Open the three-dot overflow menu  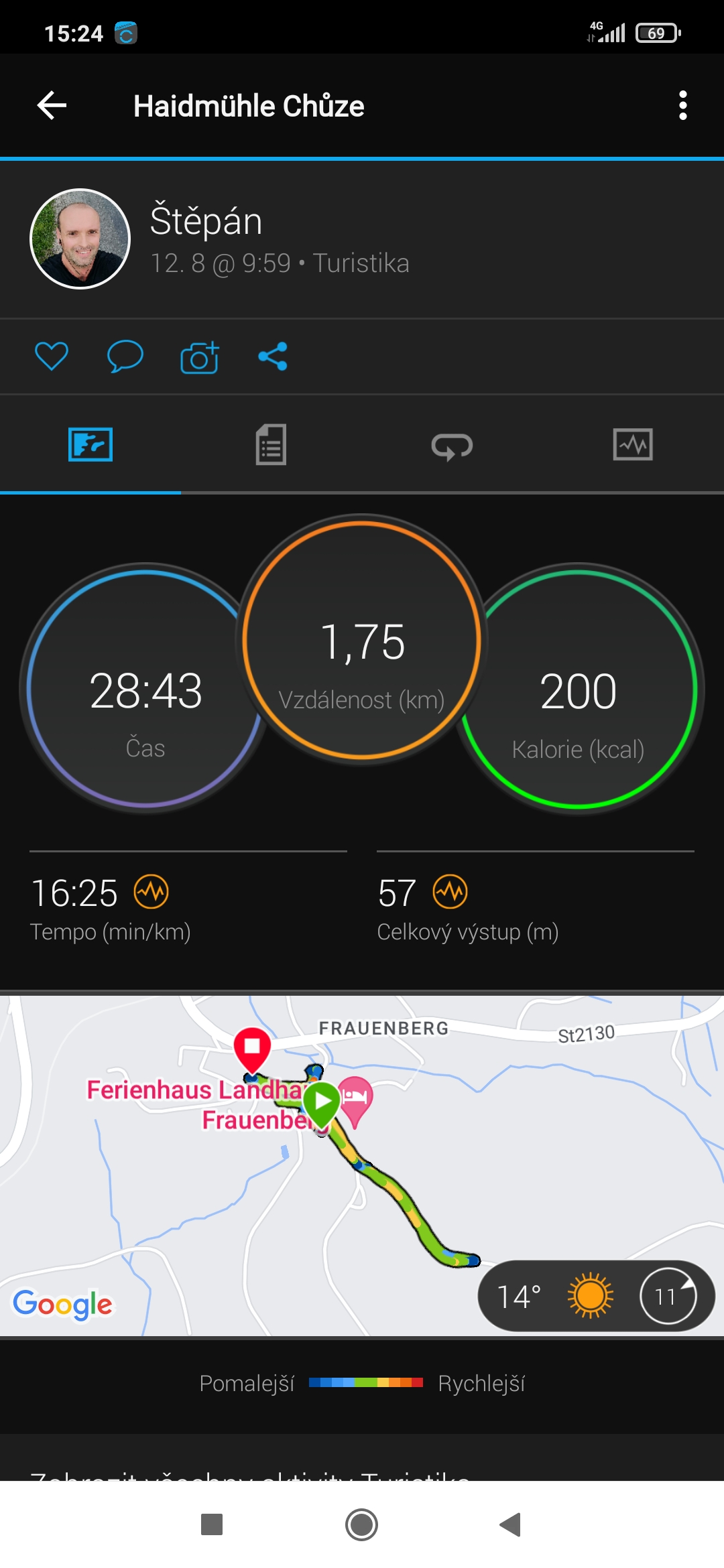(x=682, y=106)
